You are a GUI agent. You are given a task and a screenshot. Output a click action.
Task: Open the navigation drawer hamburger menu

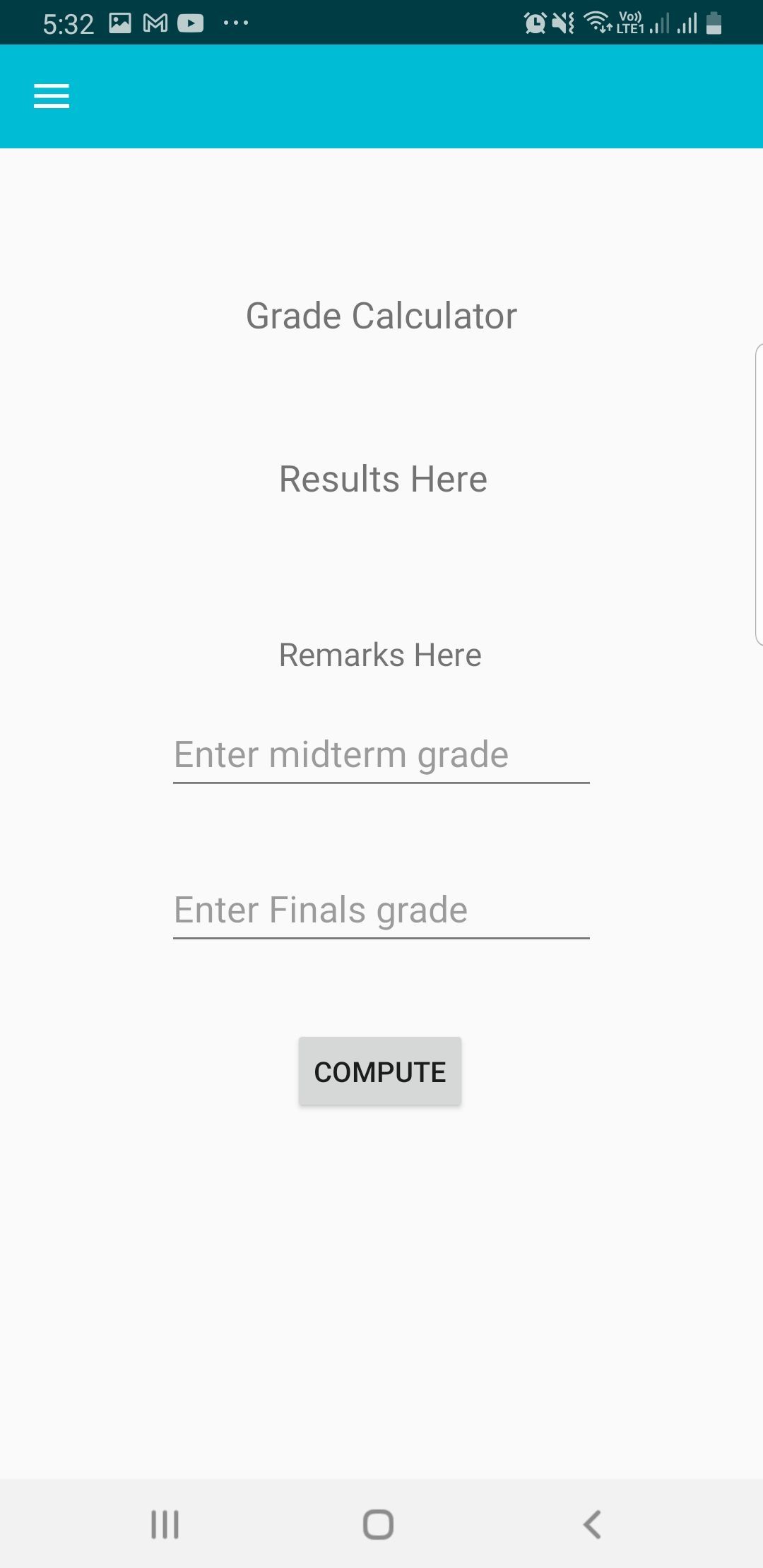50,95
